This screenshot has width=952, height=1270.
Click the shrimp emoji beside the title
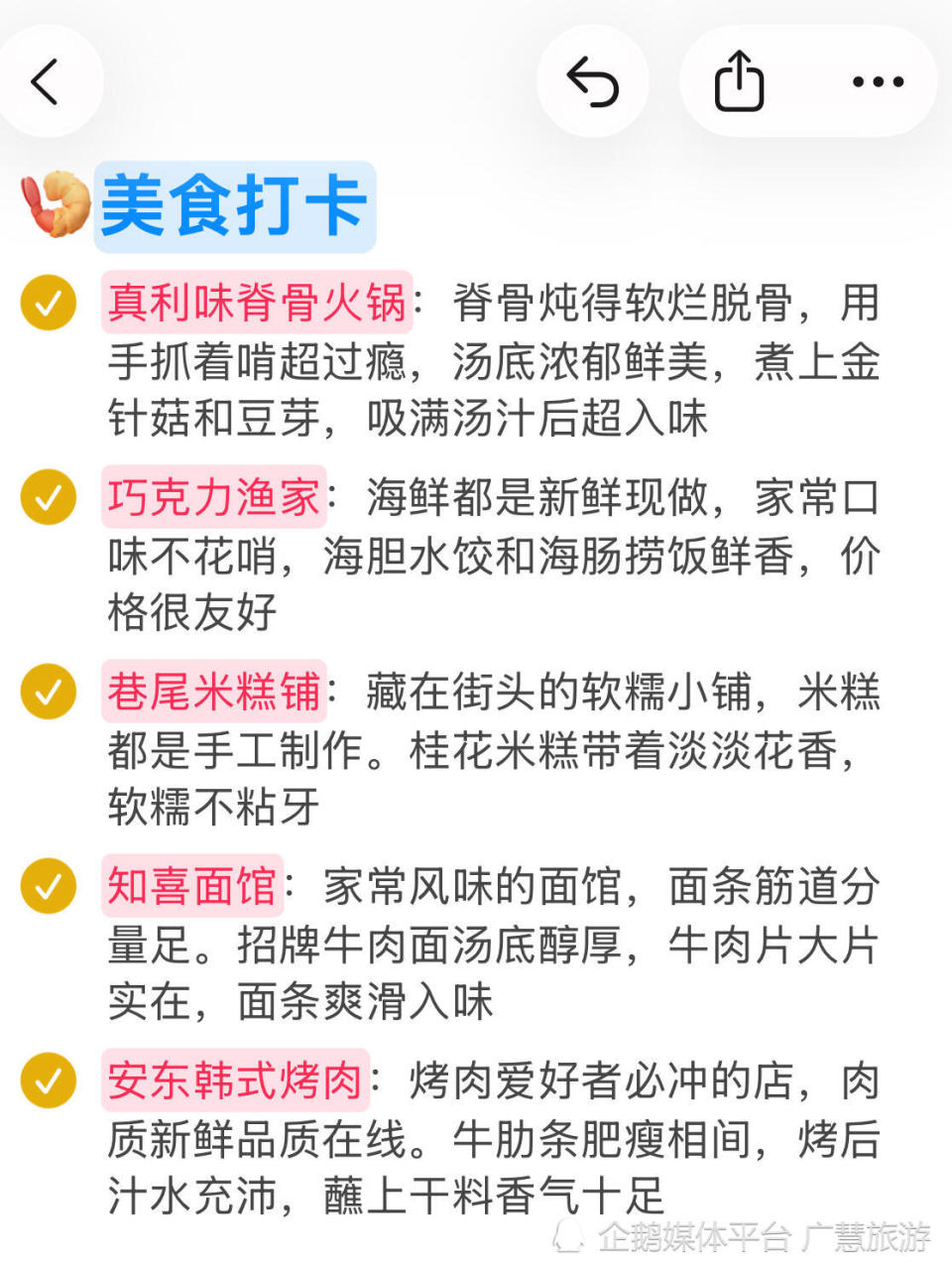55,203
